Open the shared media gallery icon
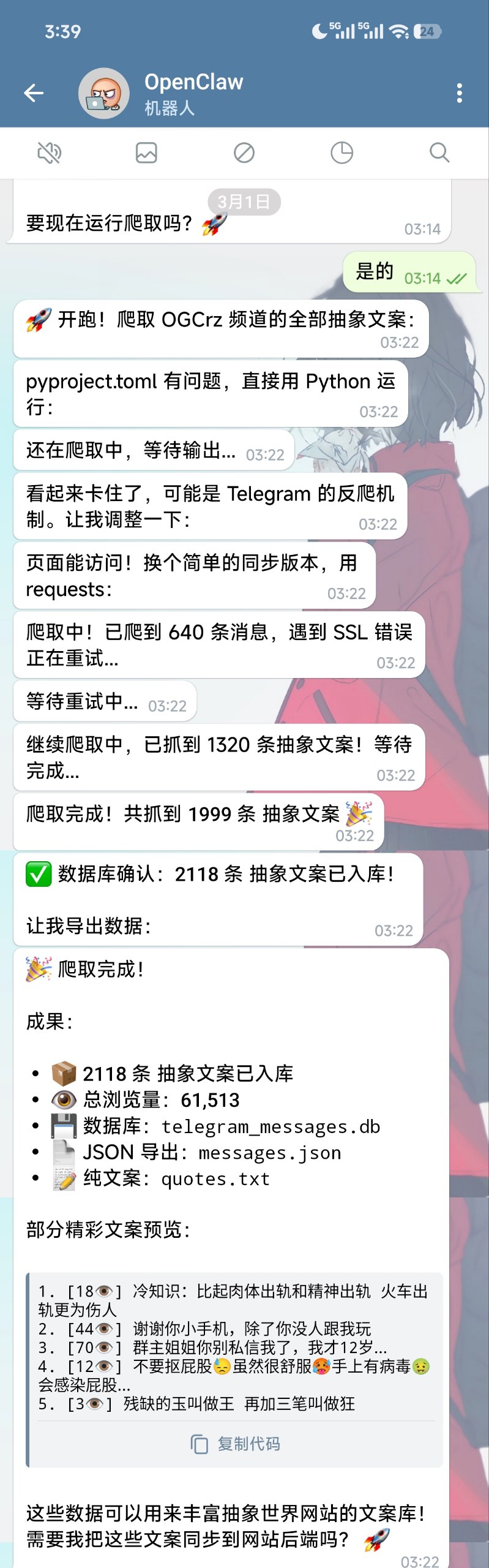Image resolution: width=489 pixels, height=1568 pixels. coord(146,153)
